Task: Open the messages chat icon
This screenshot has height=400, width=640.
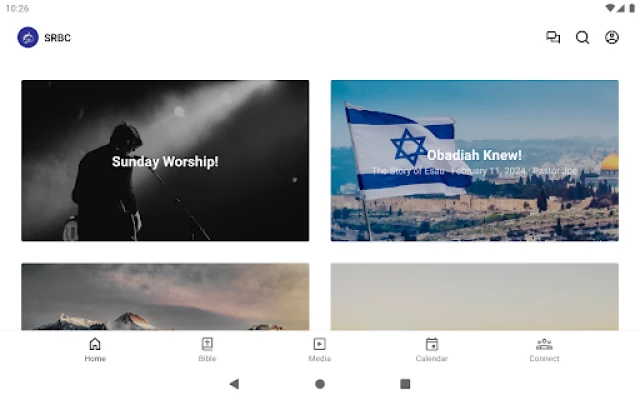Action: [553, 38]
